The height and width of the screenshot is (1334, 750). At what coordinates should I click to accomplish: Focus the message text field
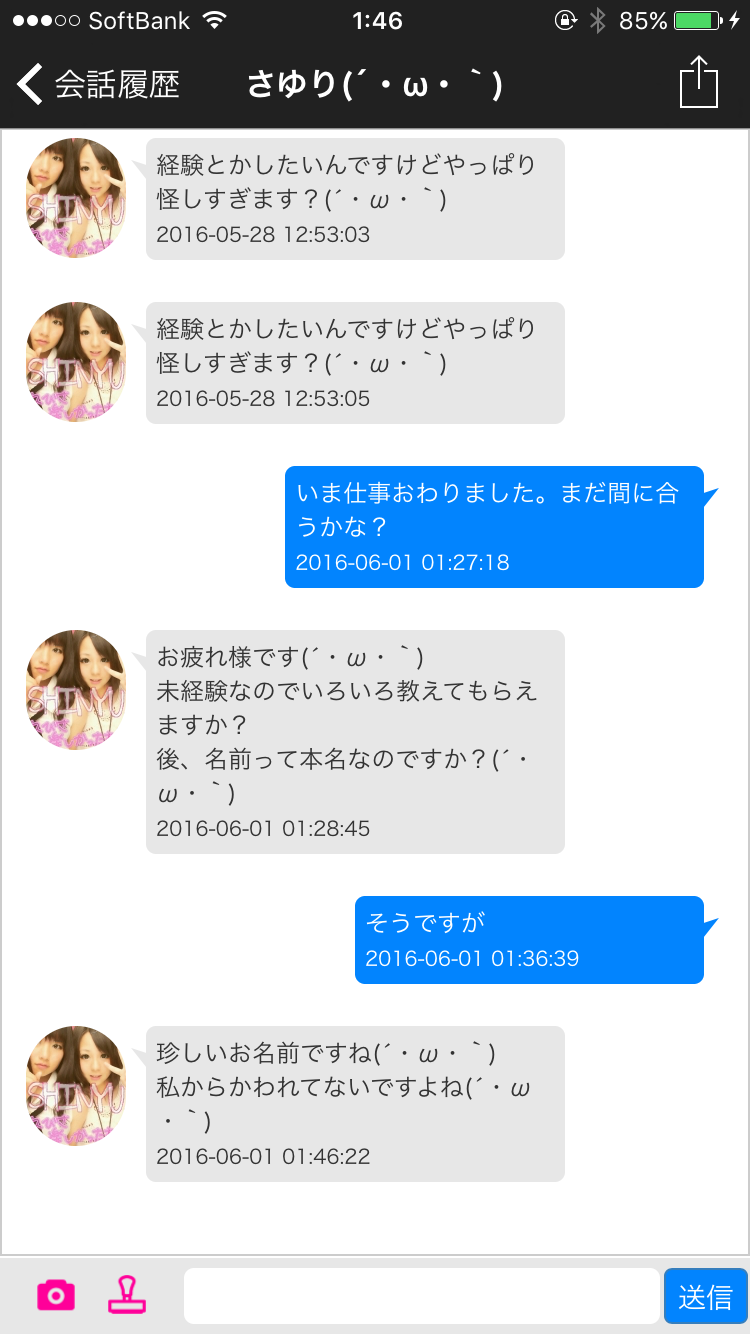point(421,1296)
